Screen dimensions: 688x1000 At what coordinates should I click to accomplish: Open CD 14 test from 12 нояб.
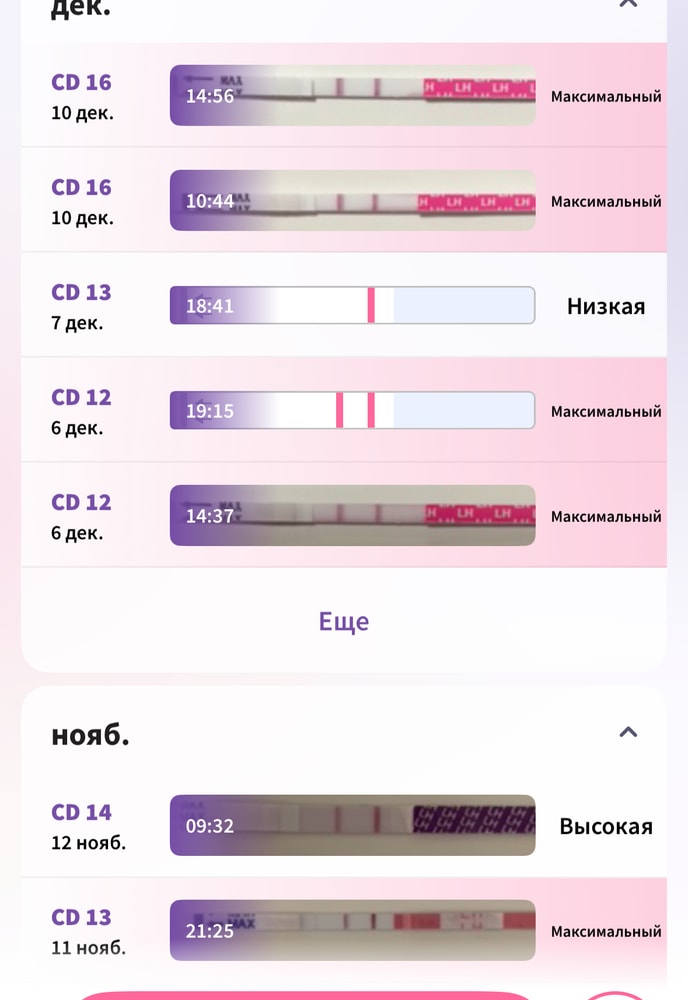point(352,826)
